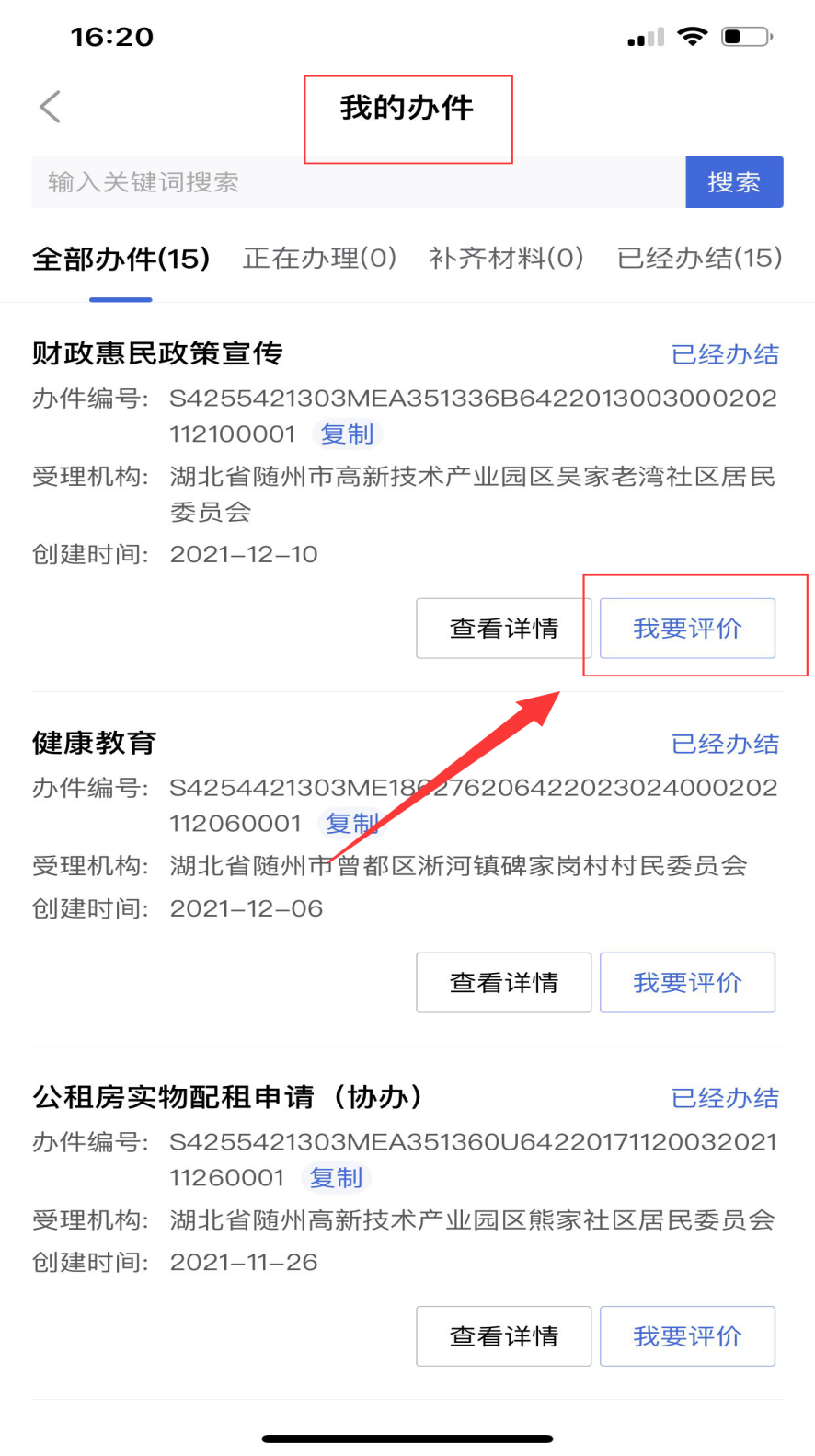Copy the 公租房实物配租申请 case number
Viewport: 815px width, 1456px height.
point(336,1177)
